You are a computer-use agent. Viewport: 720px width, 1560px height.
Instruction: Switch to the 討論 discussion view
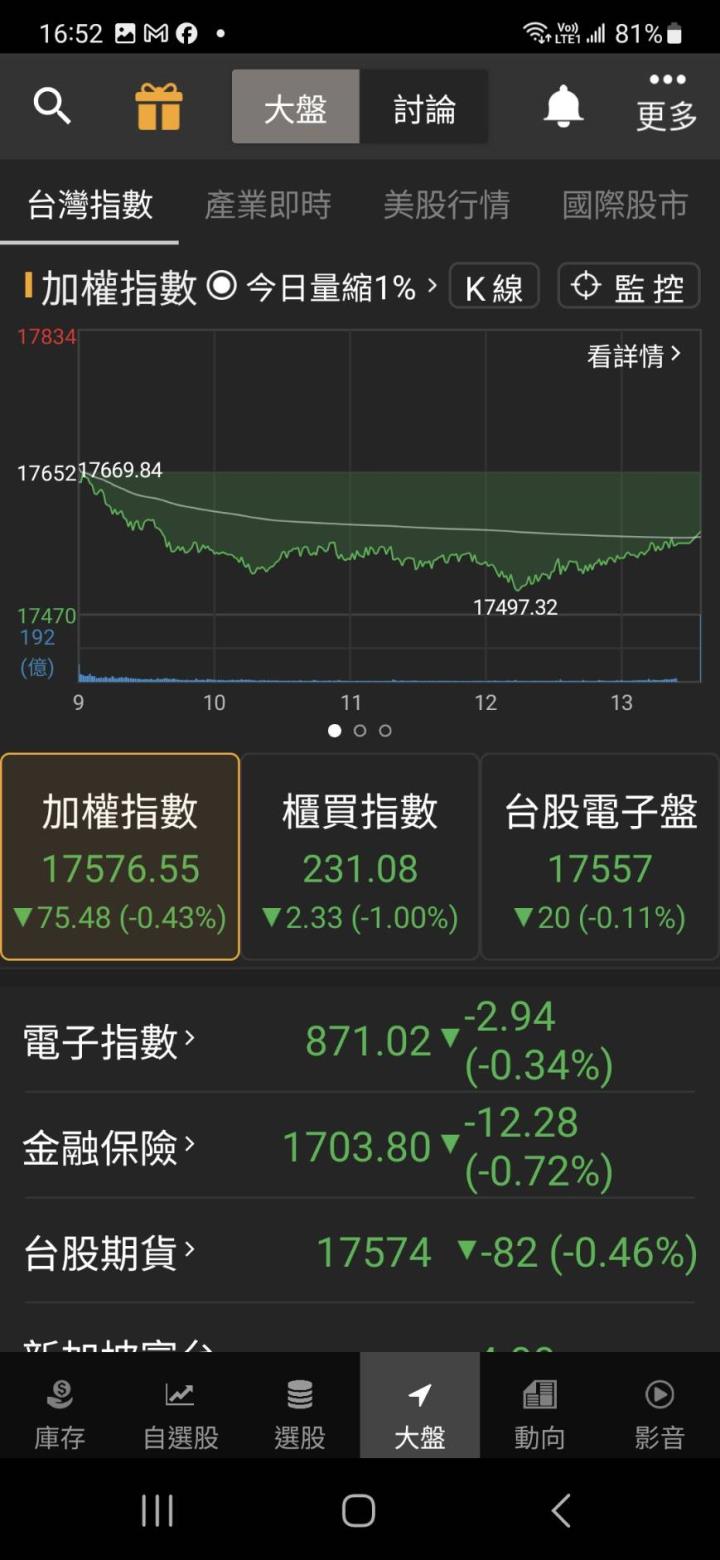pos(424,107)
